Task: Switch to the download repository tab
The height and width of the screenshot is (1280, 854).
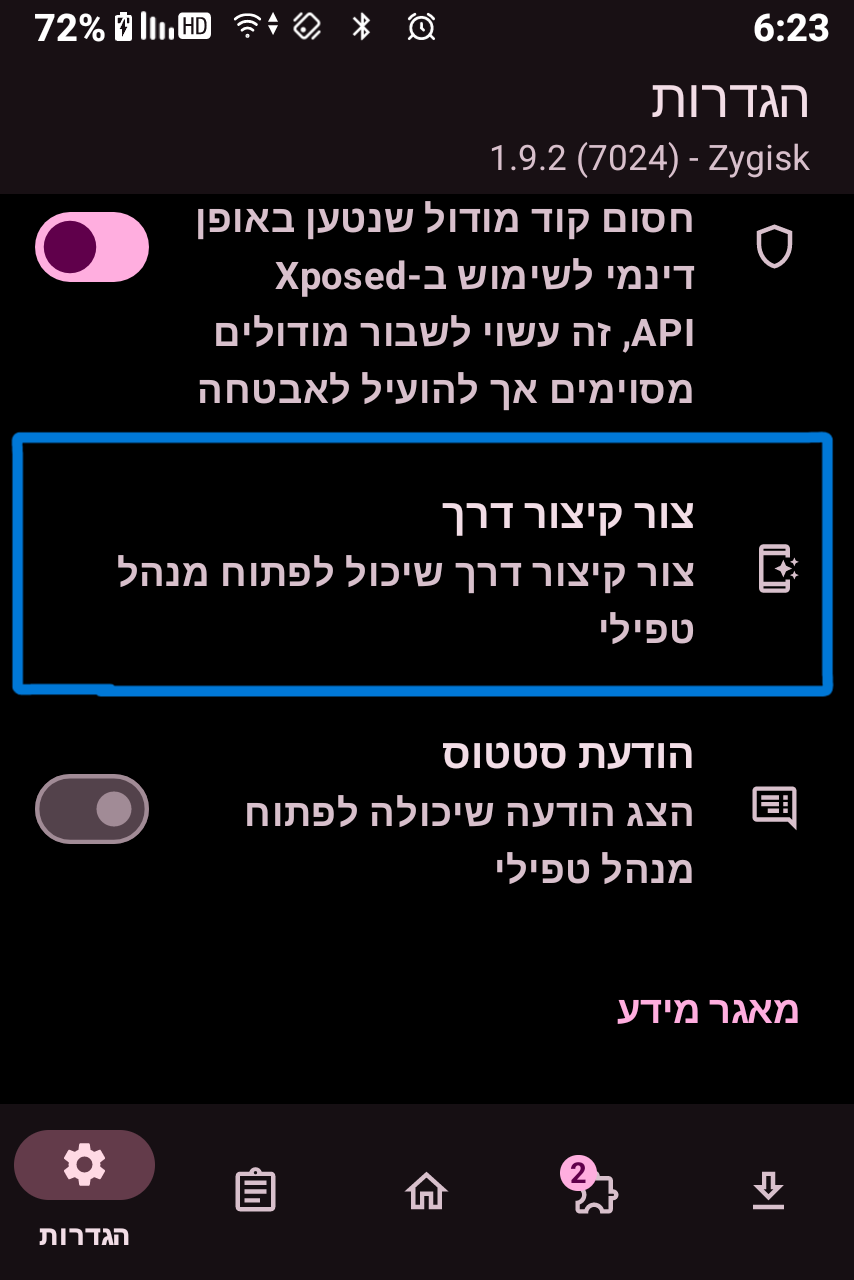Action: (767, 1191)
